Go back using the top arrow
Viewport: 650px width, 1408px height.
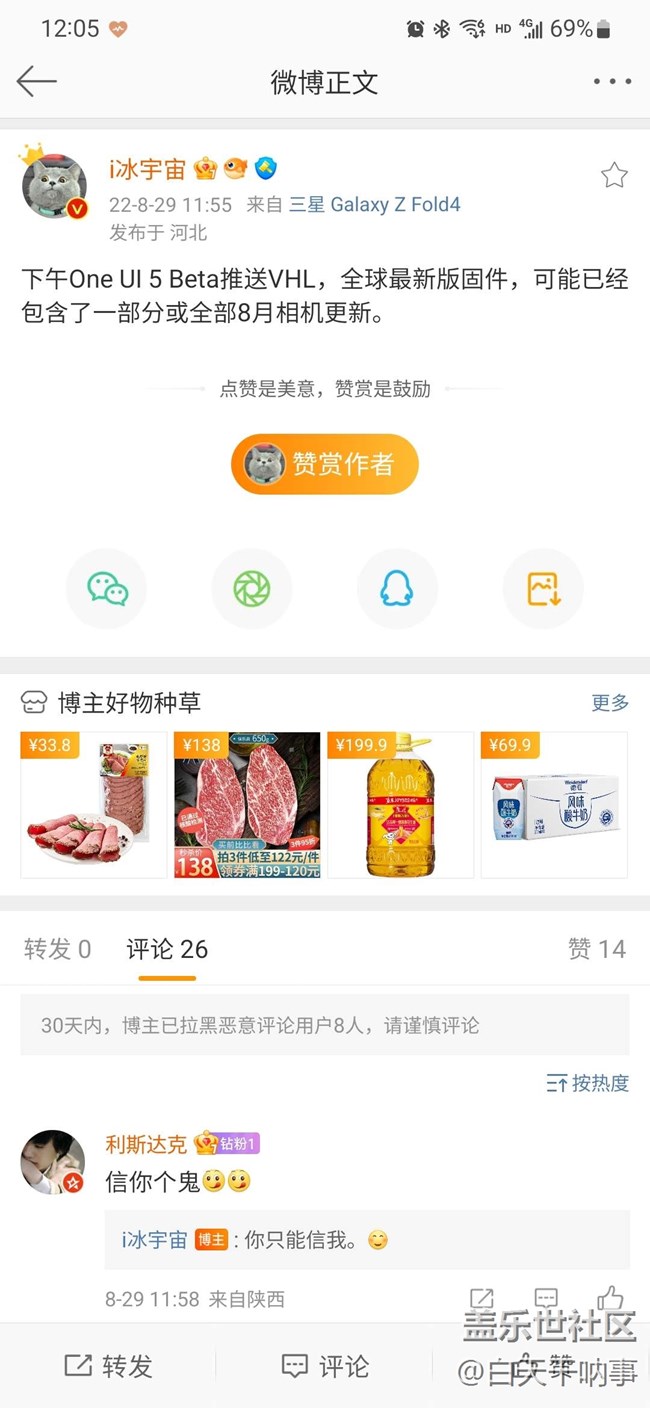pos(36,82)
